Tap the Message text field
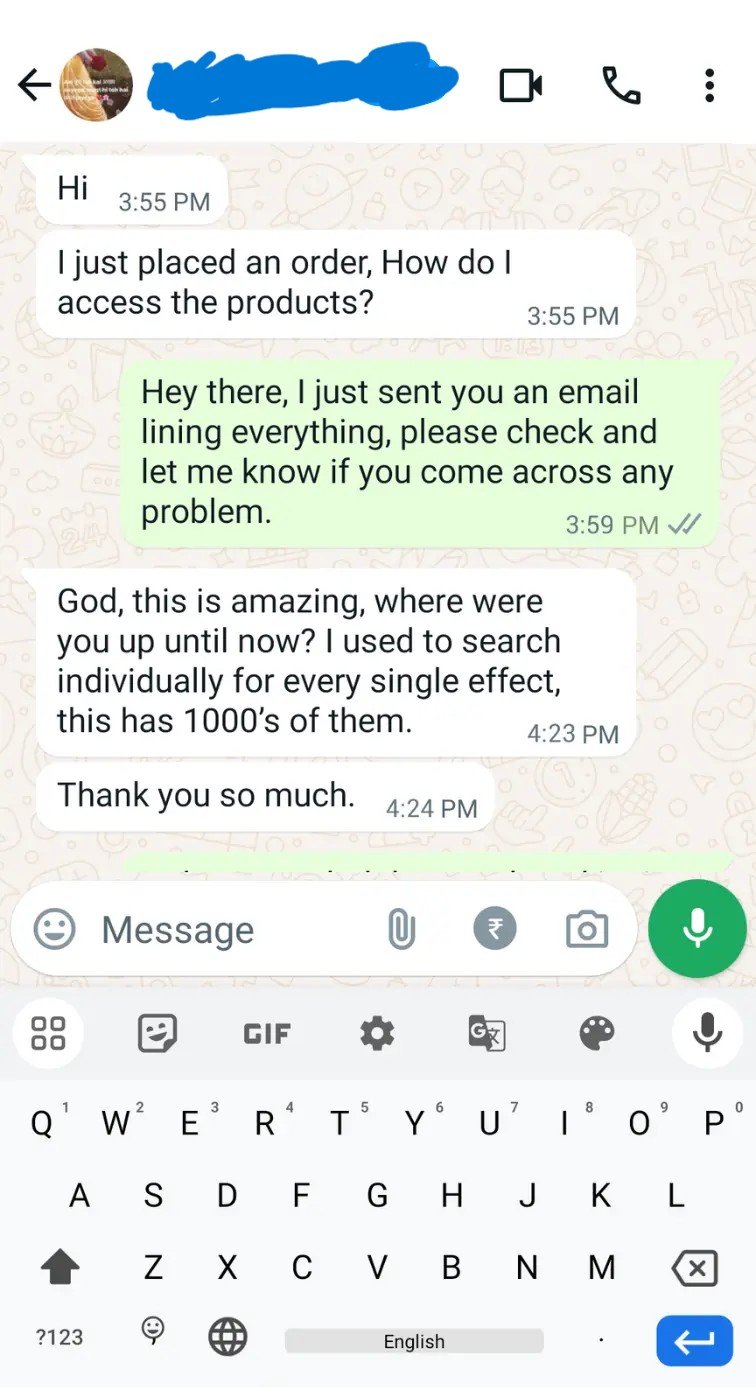 point(230,930)
